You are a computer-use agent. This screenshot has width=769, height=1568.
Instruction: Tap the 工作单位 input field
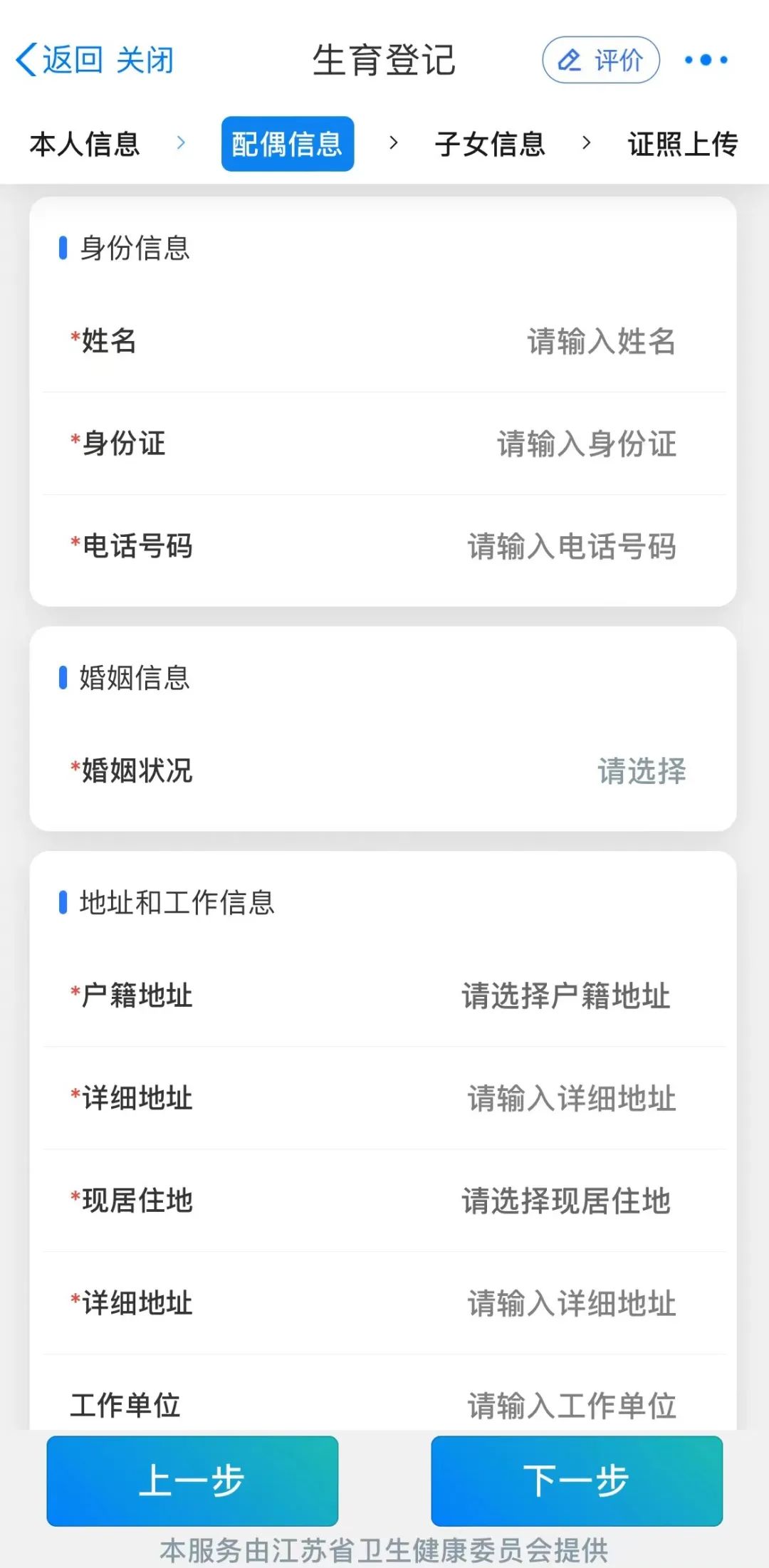(571, 1406)
